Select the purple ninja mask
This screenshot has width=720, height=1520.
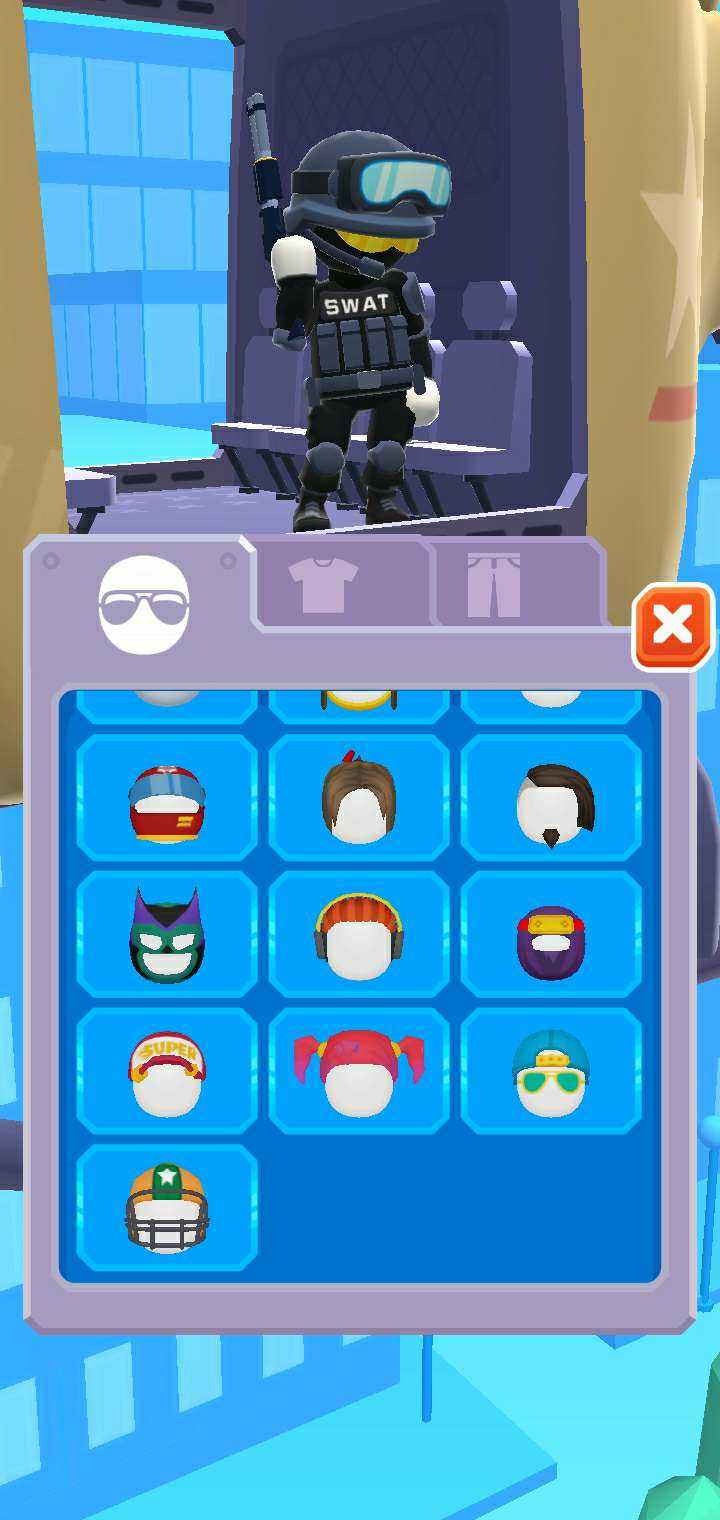pos(551,935)
